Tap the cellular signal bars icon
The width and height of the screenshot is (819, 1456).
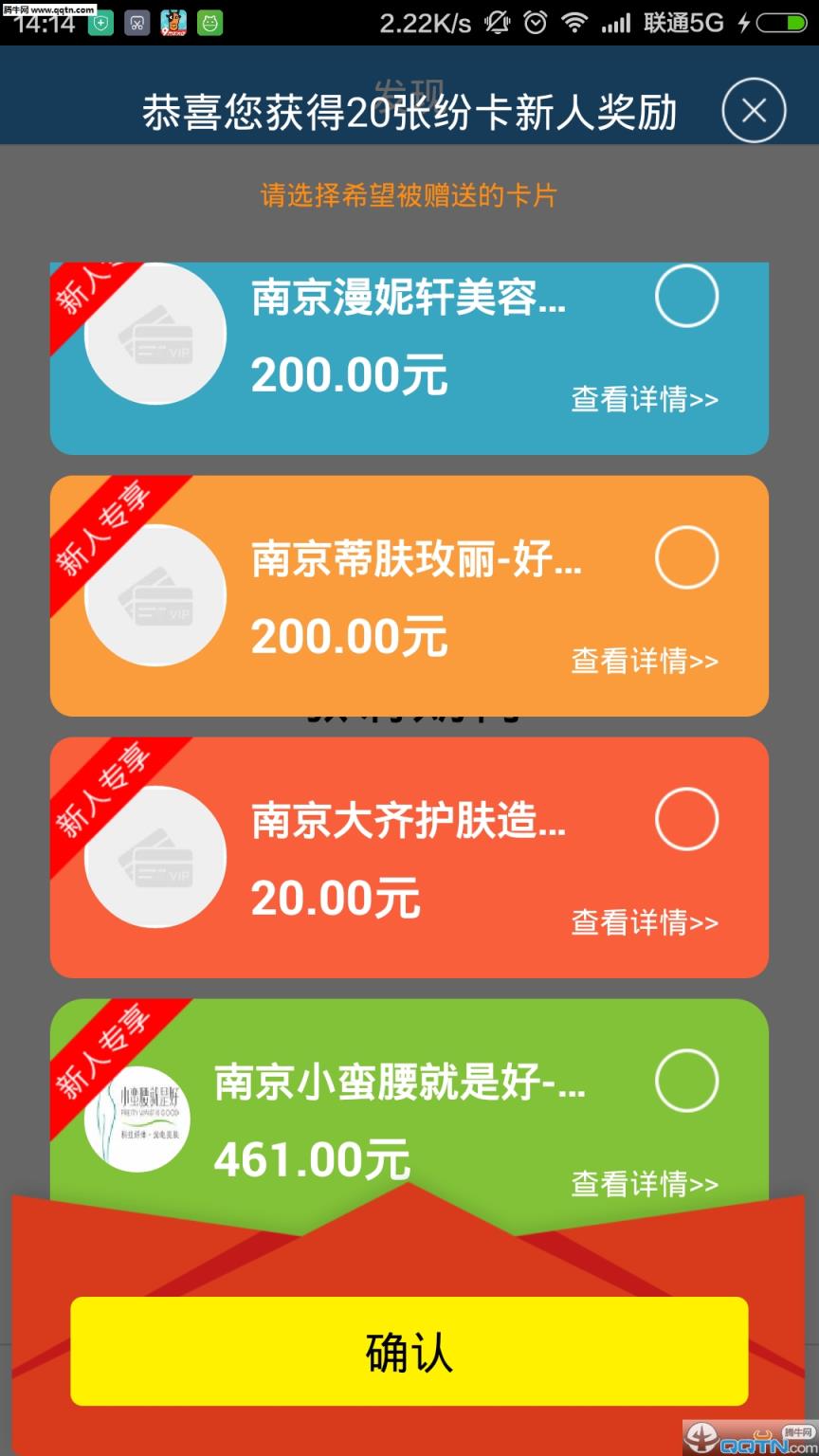(x=617, y=21)
